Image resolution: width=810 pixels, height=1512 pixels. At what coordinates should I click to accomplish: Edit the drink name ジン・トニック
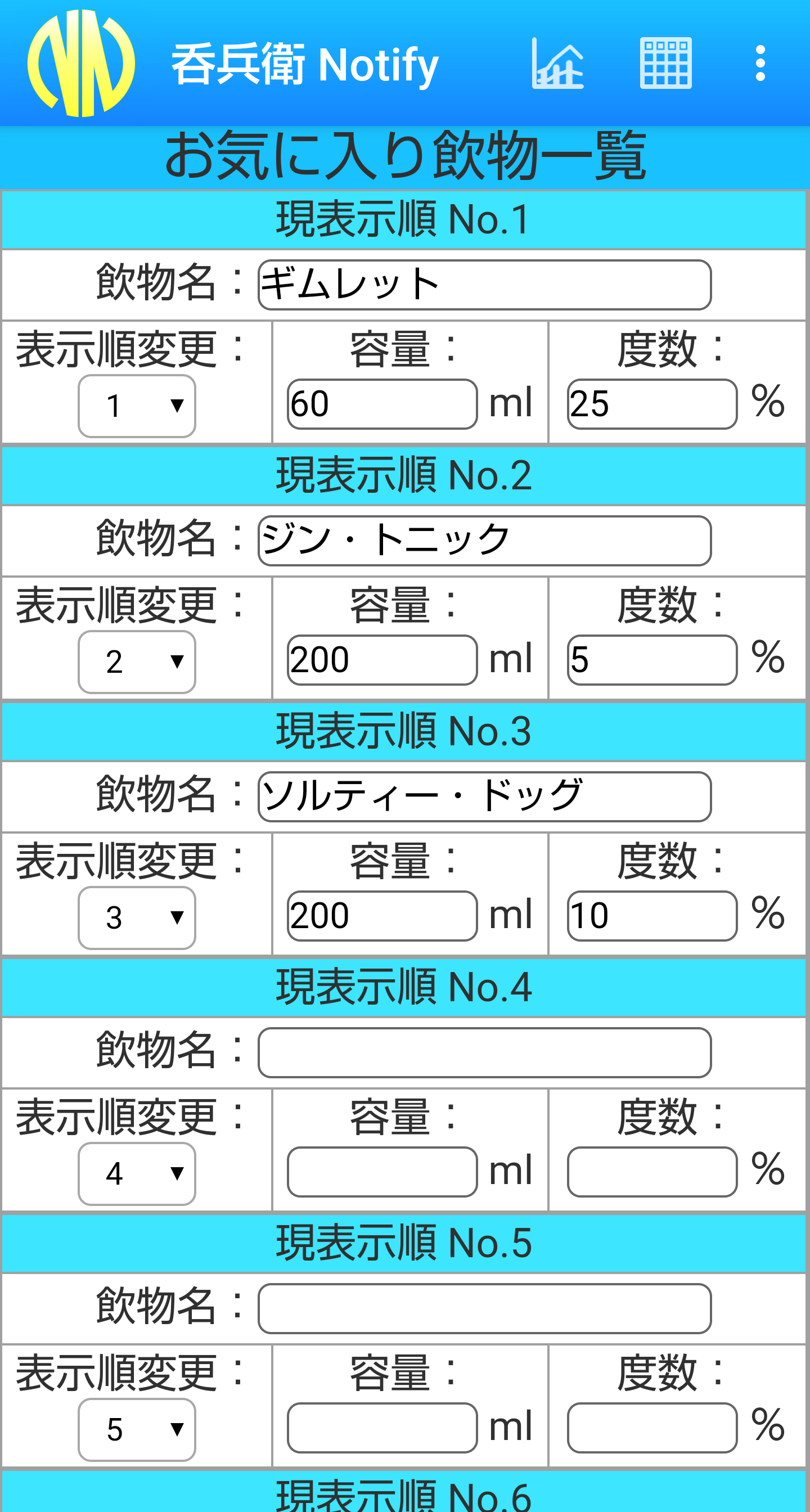click(484, 541)
